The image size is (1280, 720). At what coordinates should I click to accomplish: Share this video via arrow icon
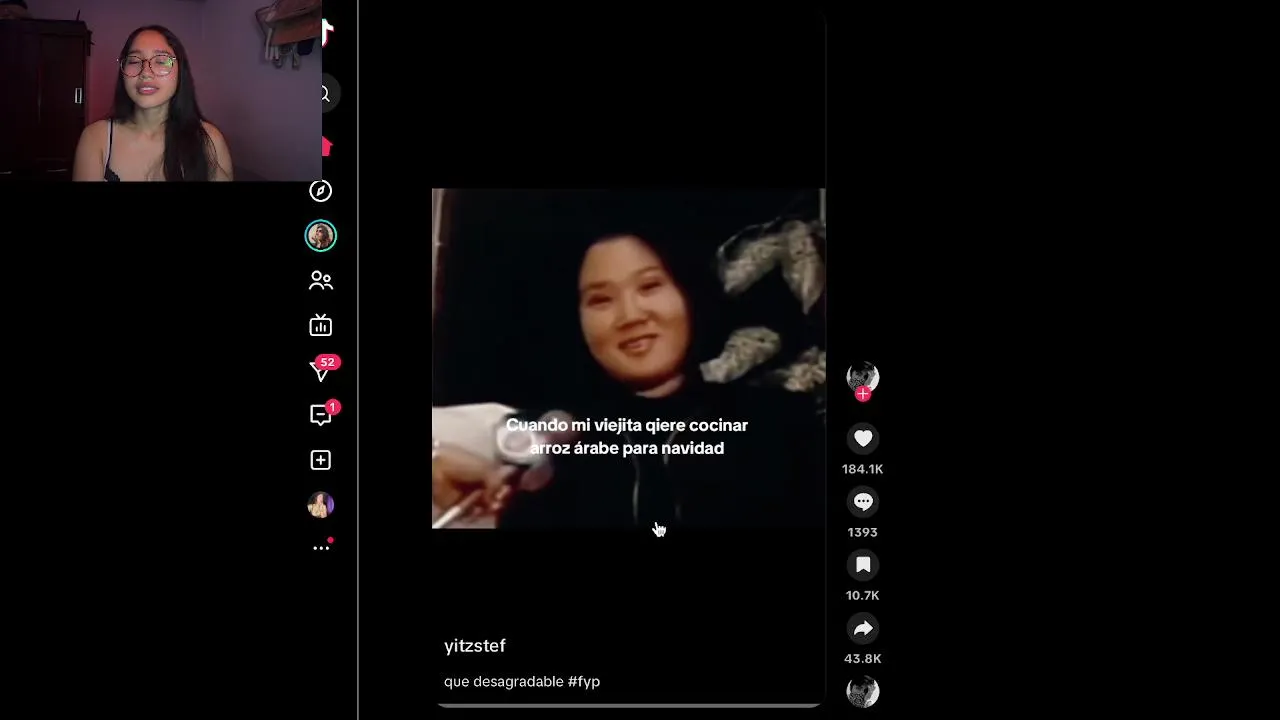click(x=863, y=628)
